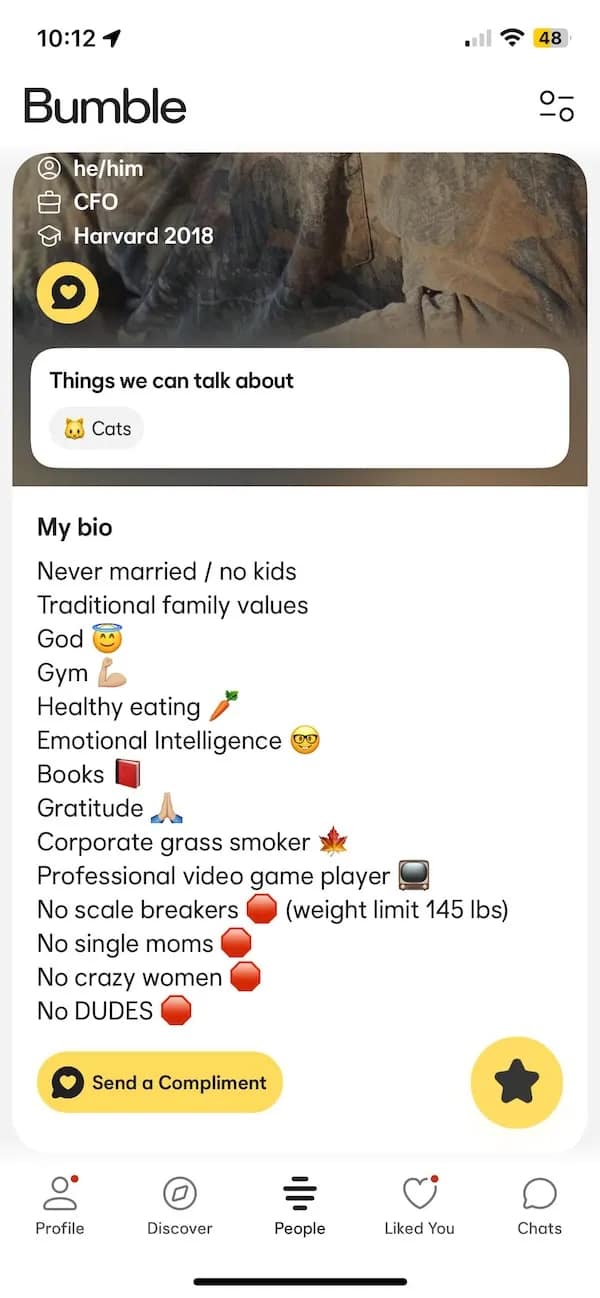Switch to the Profile tab
The image size is (600, 1298).
[60, 1205]
